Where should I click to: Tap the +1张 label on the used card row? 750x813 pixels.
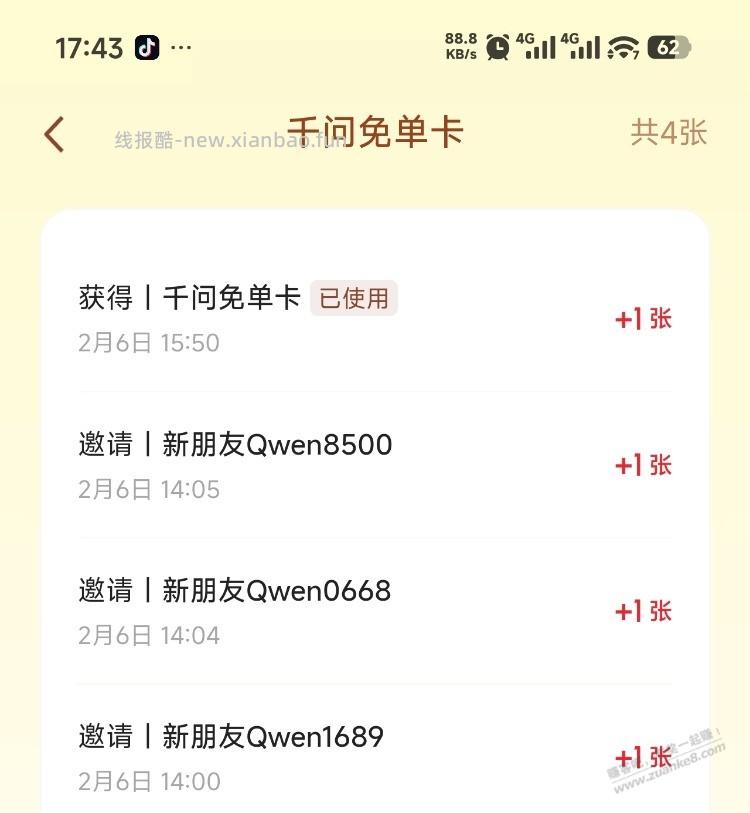[x=641, y=318]
